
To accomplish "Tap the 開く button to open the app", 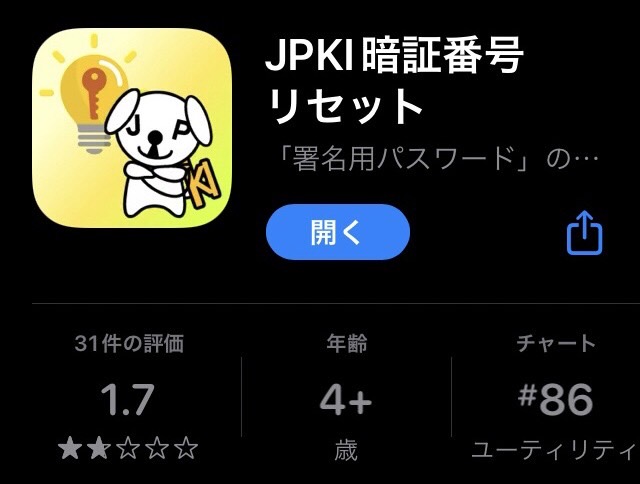I will point(337,233).
